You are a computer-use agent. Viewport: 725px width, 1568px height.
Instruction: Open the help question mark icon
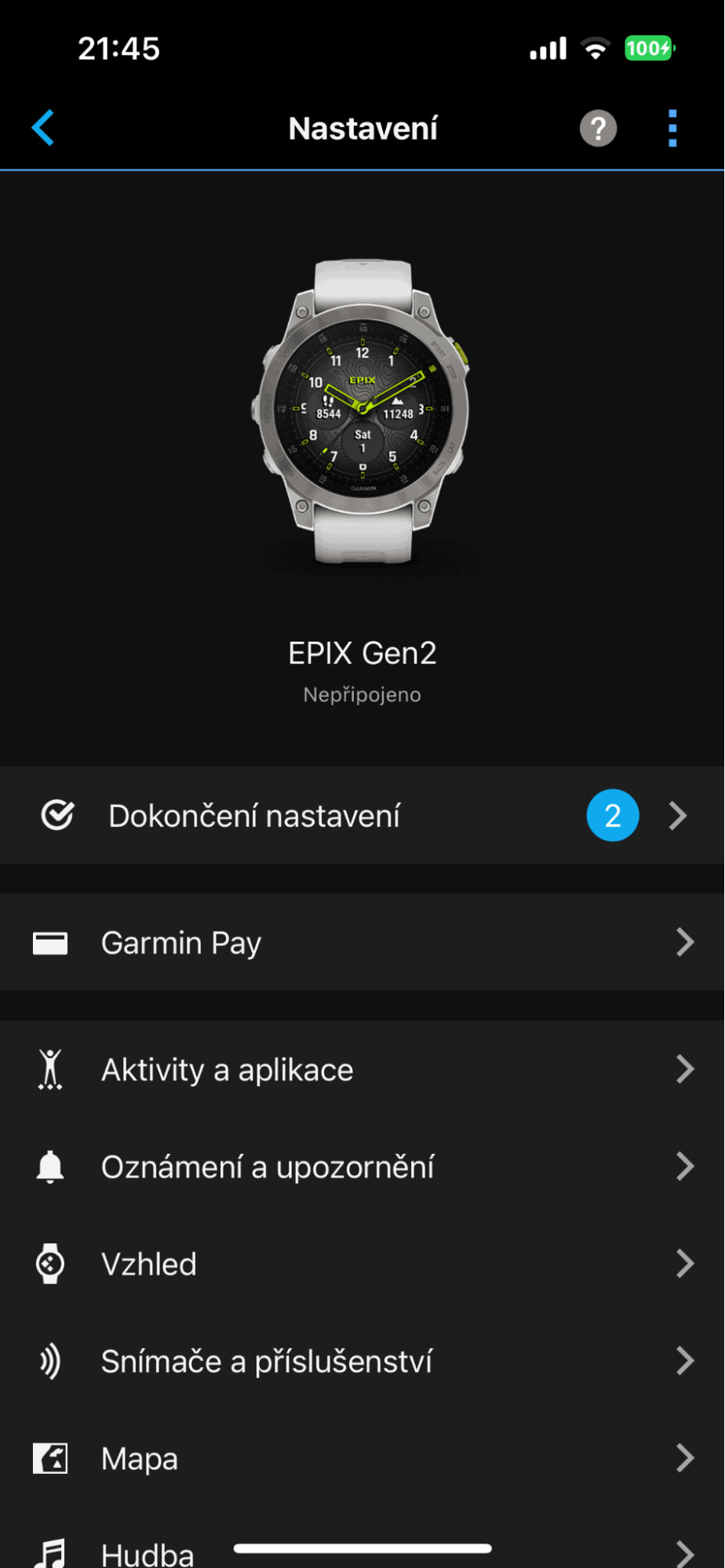[x=598, y=129]
